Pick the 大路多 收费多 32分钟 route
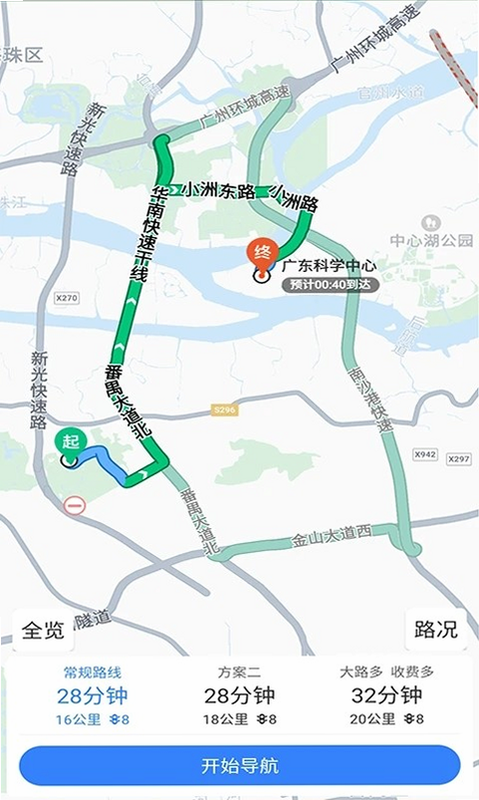This screenshot has width=479, height=800. click(387, 696)
